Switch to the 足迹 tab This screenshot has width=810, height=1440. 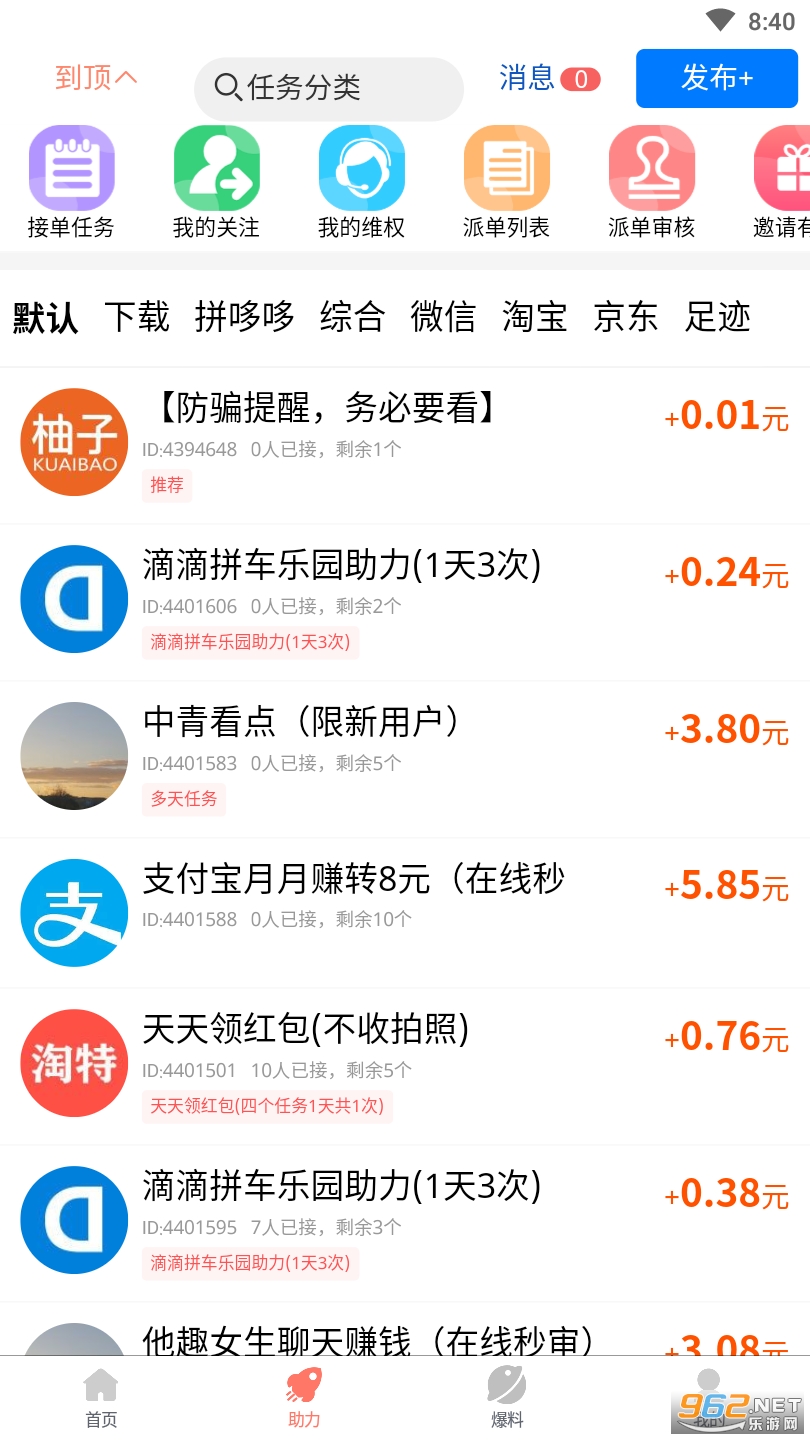(x=717, y=317)
